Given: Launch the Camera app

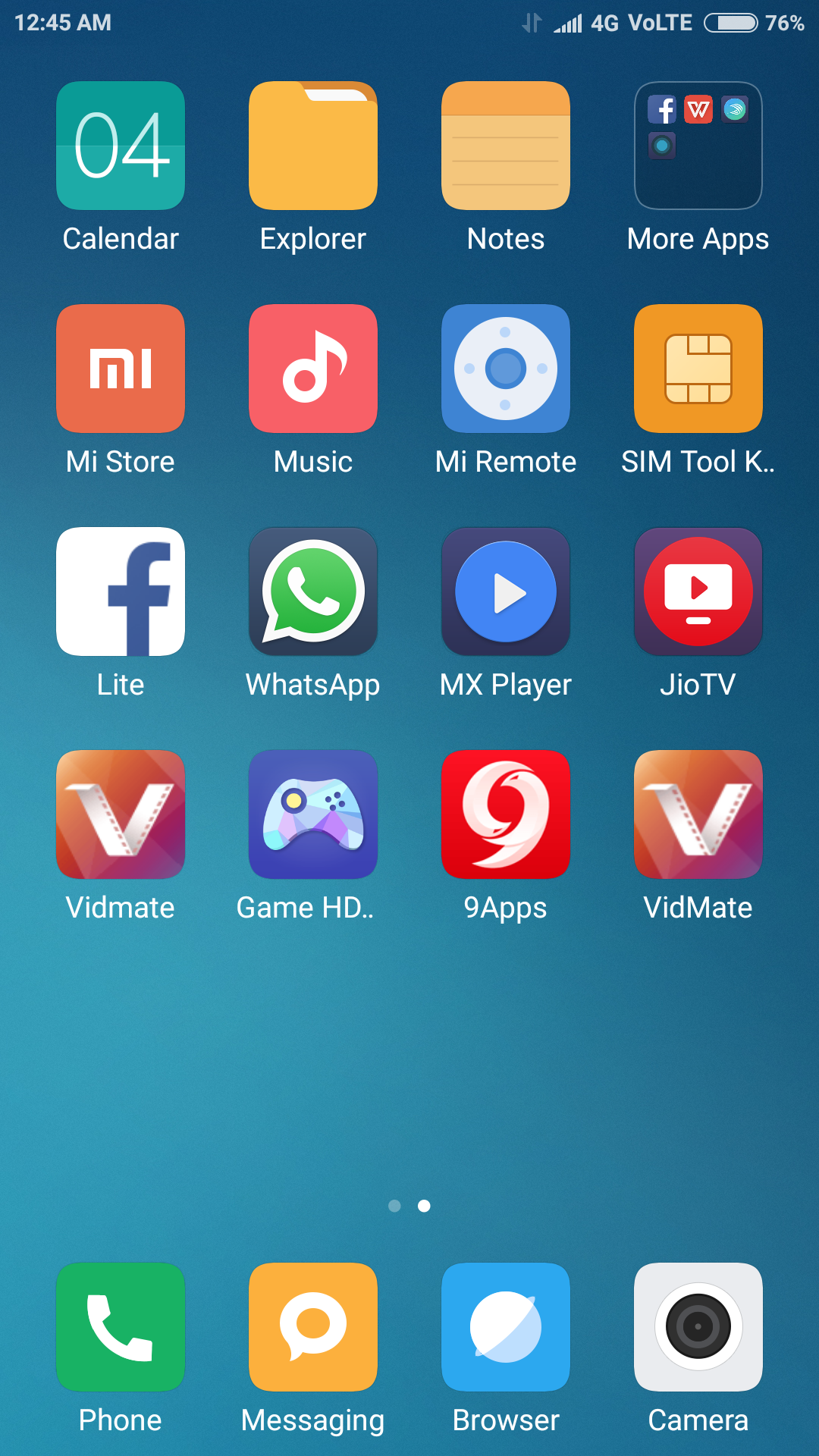Looking at the screenshot, I should tap(698, 1327).
